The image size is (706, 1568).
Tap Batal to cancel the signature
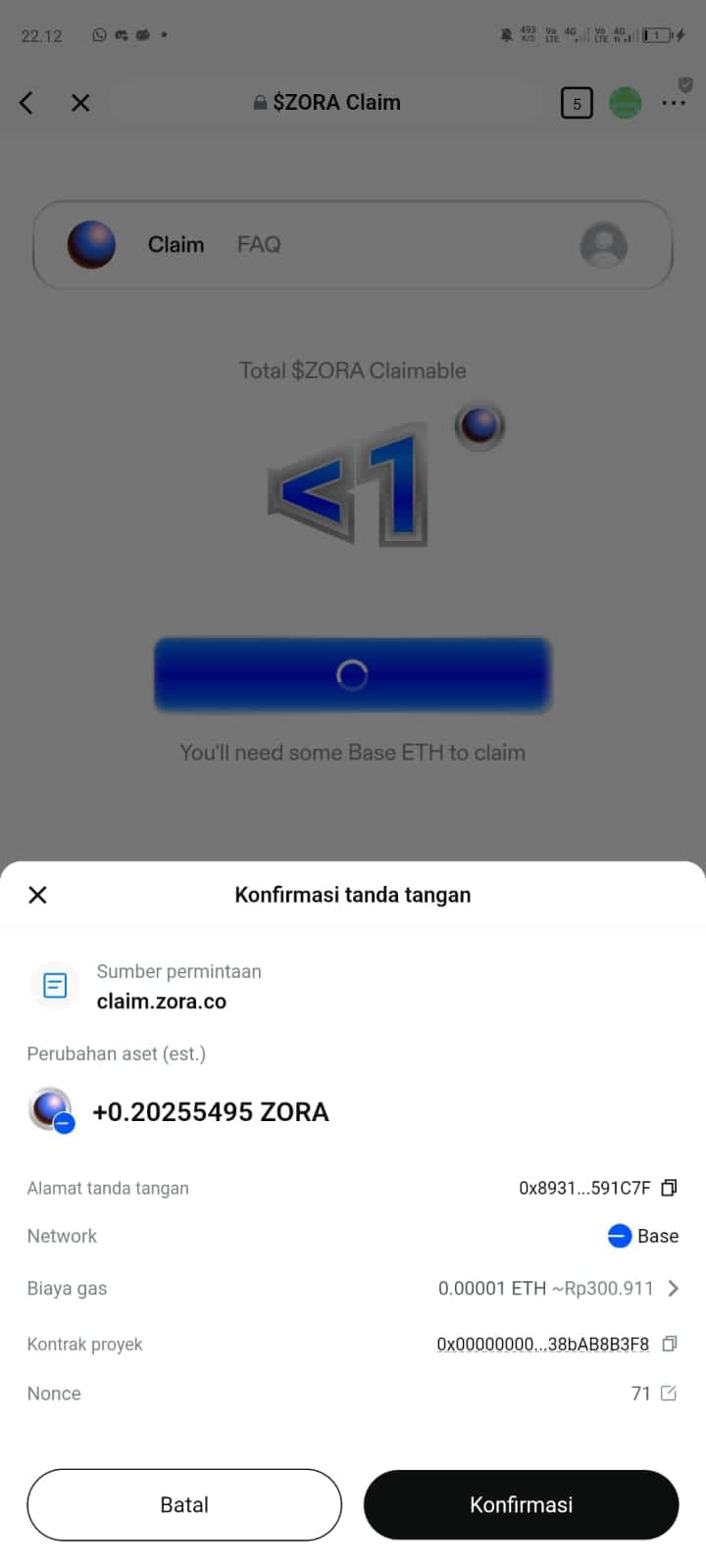tap(184, 1504)
